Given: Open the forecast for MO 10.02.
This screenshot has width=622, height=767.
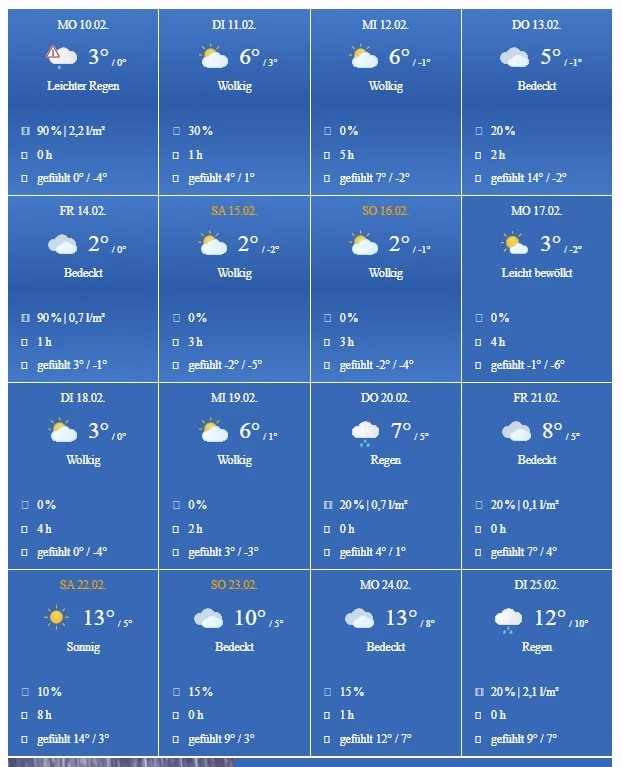Looking at the screenshot, I should 83,101.
